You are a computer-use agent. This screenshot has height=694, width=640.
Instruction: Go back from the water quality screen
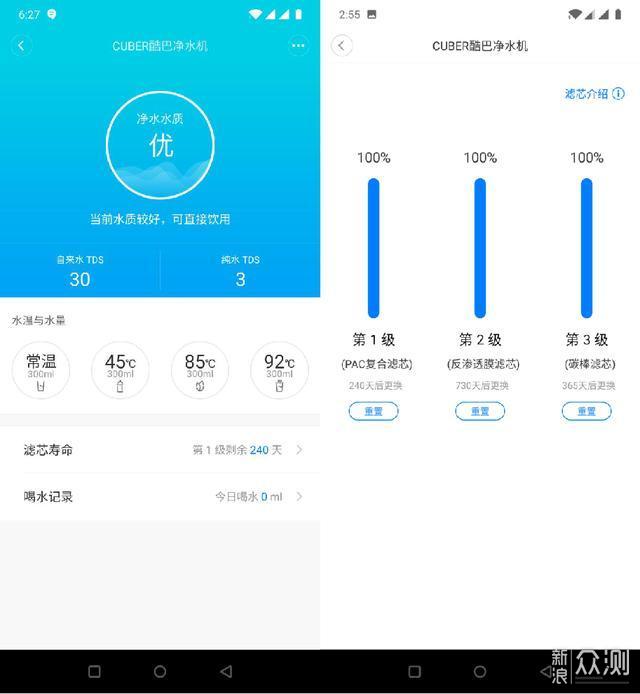tap(22, 46)
